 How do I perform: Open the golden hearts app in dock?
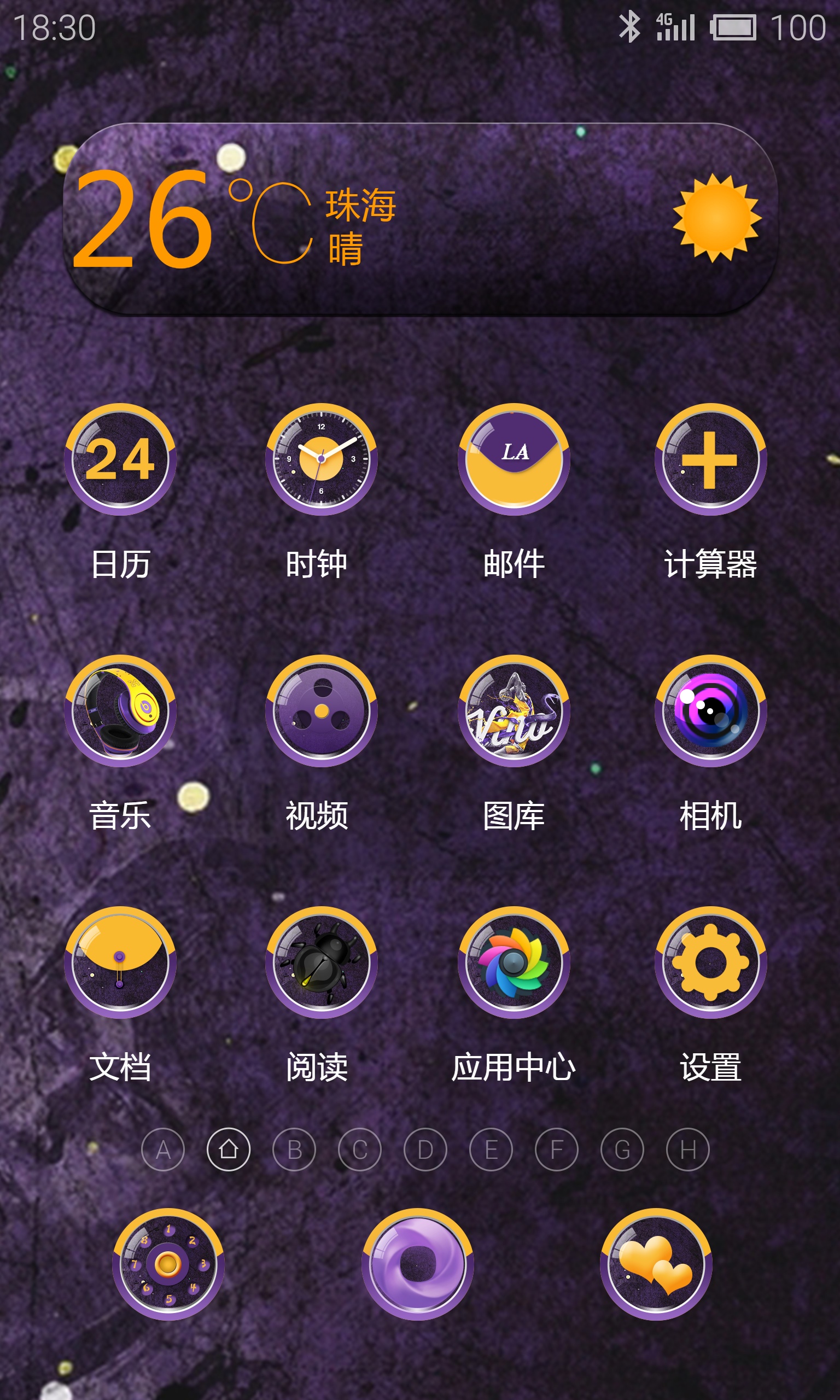pyautogui.click(x=656, y=1264)
